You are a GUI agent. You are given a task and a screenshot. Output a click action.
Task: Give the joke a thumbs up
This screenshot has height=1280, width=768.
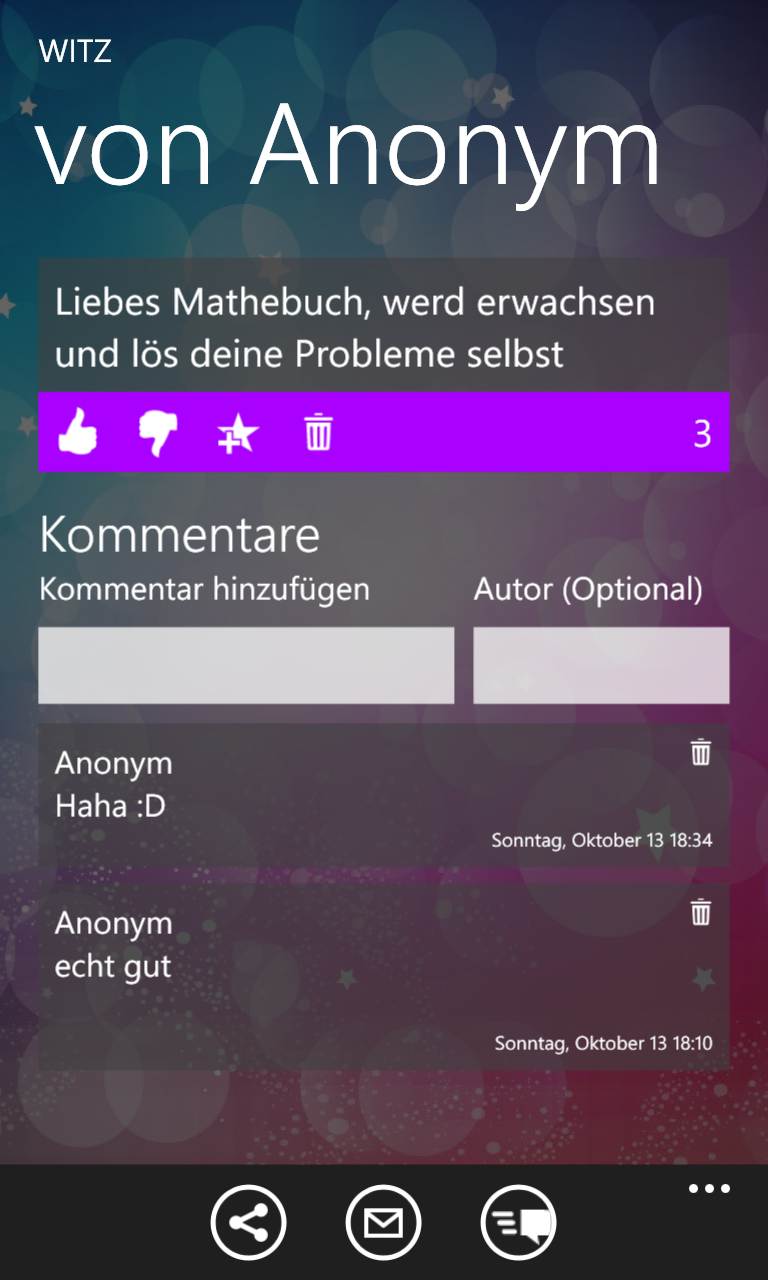click(x=77, y=432)
